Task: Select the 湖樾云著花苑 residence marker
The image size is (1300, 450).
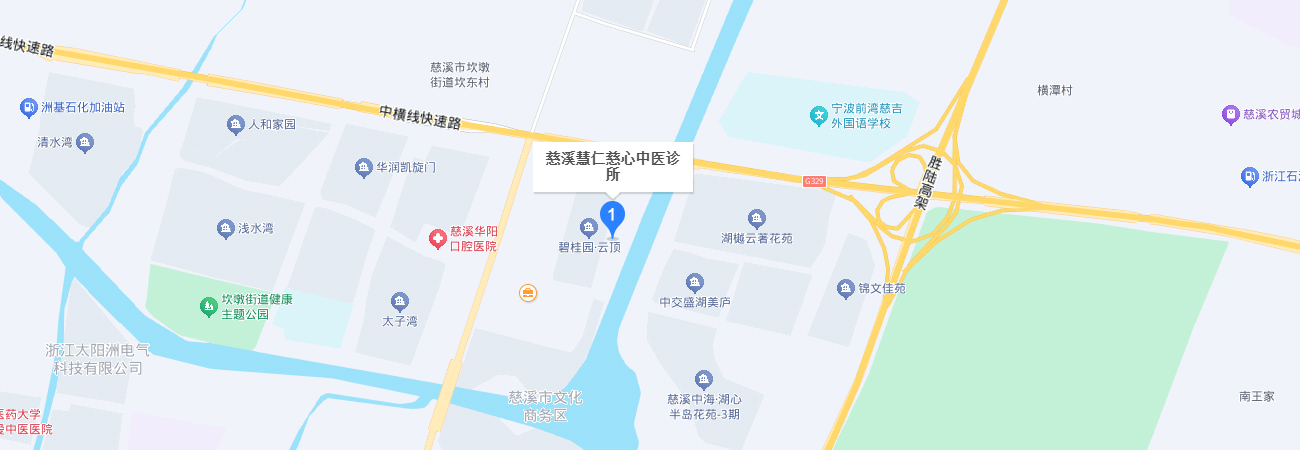Action: (756, 219)
